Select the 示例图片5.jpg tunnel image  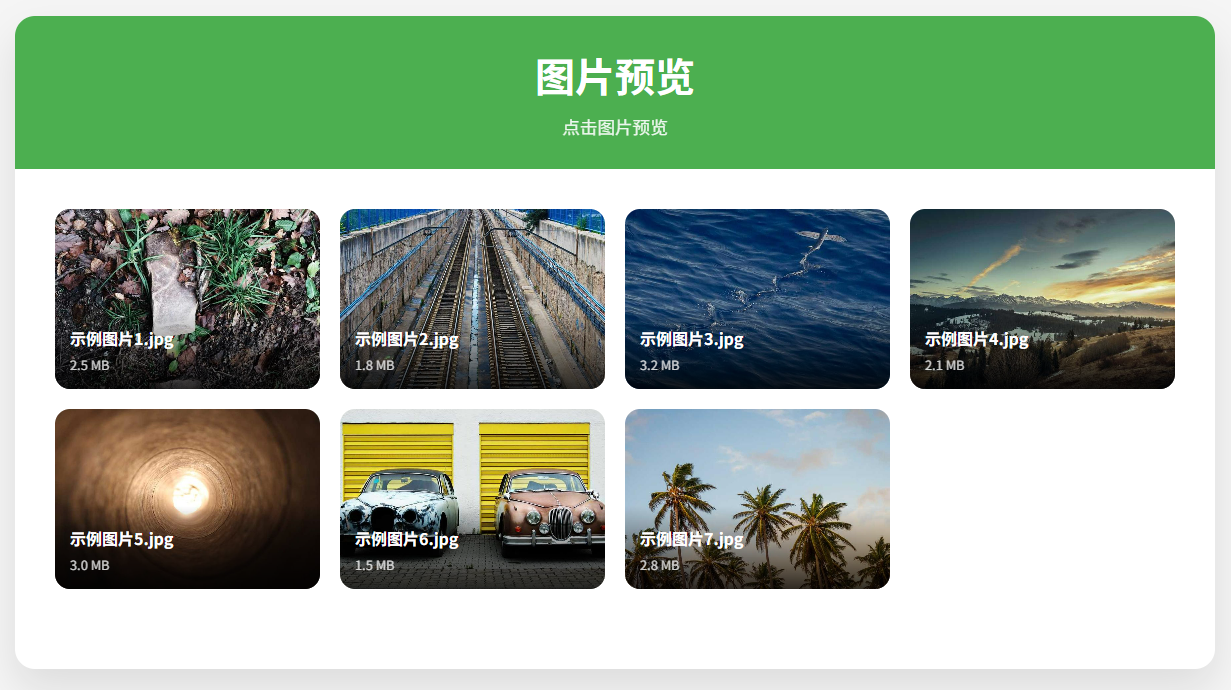[x=187, y=499]
